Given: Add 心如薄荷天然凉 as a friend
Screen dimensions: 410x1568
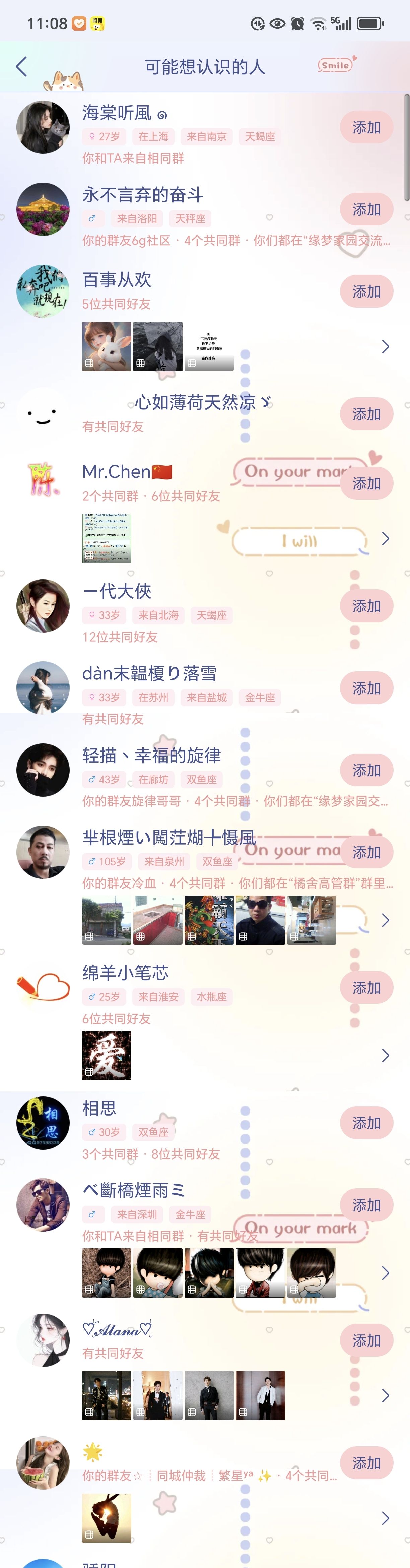Looking at the screenshot, I should [x=366, y=414].
